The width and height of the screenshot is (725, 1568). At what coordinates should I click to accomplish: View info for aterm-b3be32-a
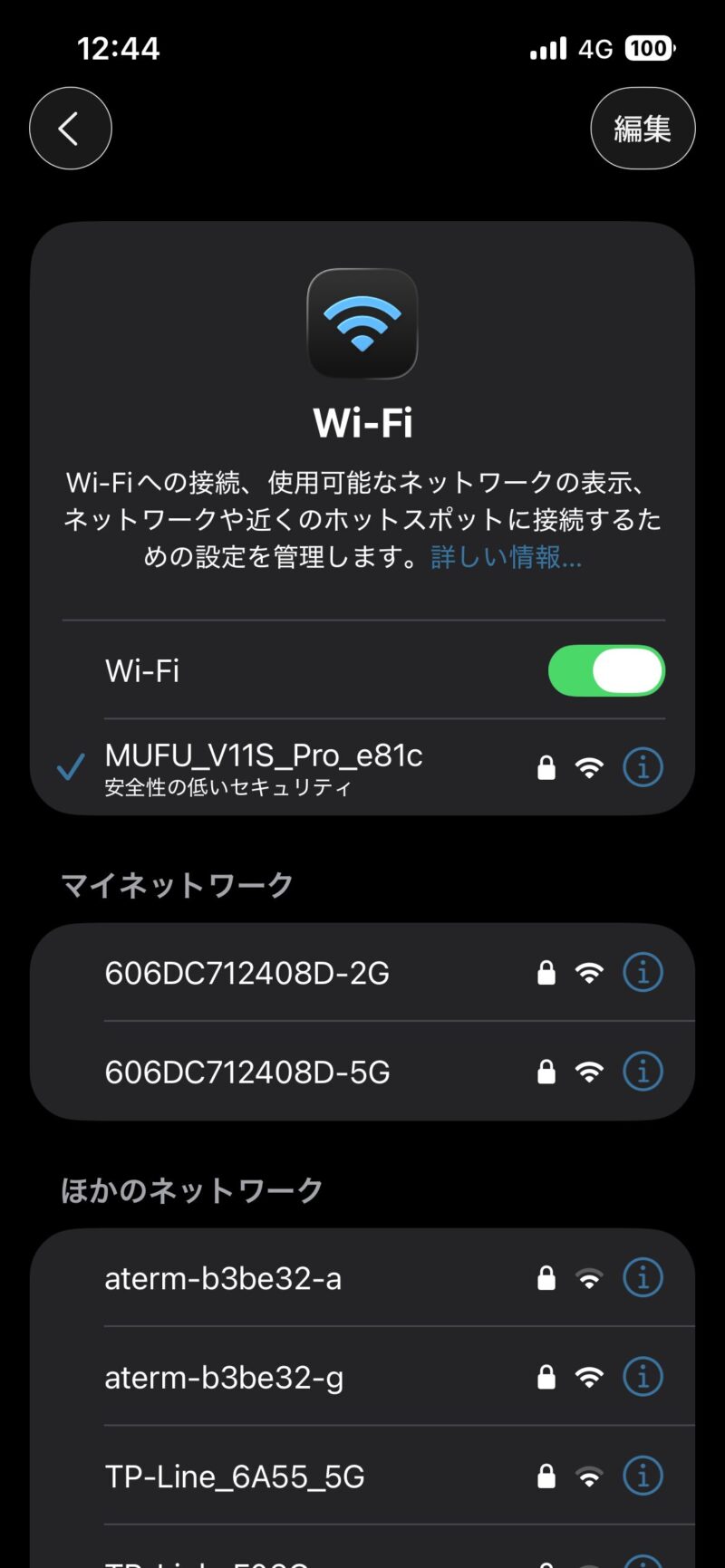643,1278
